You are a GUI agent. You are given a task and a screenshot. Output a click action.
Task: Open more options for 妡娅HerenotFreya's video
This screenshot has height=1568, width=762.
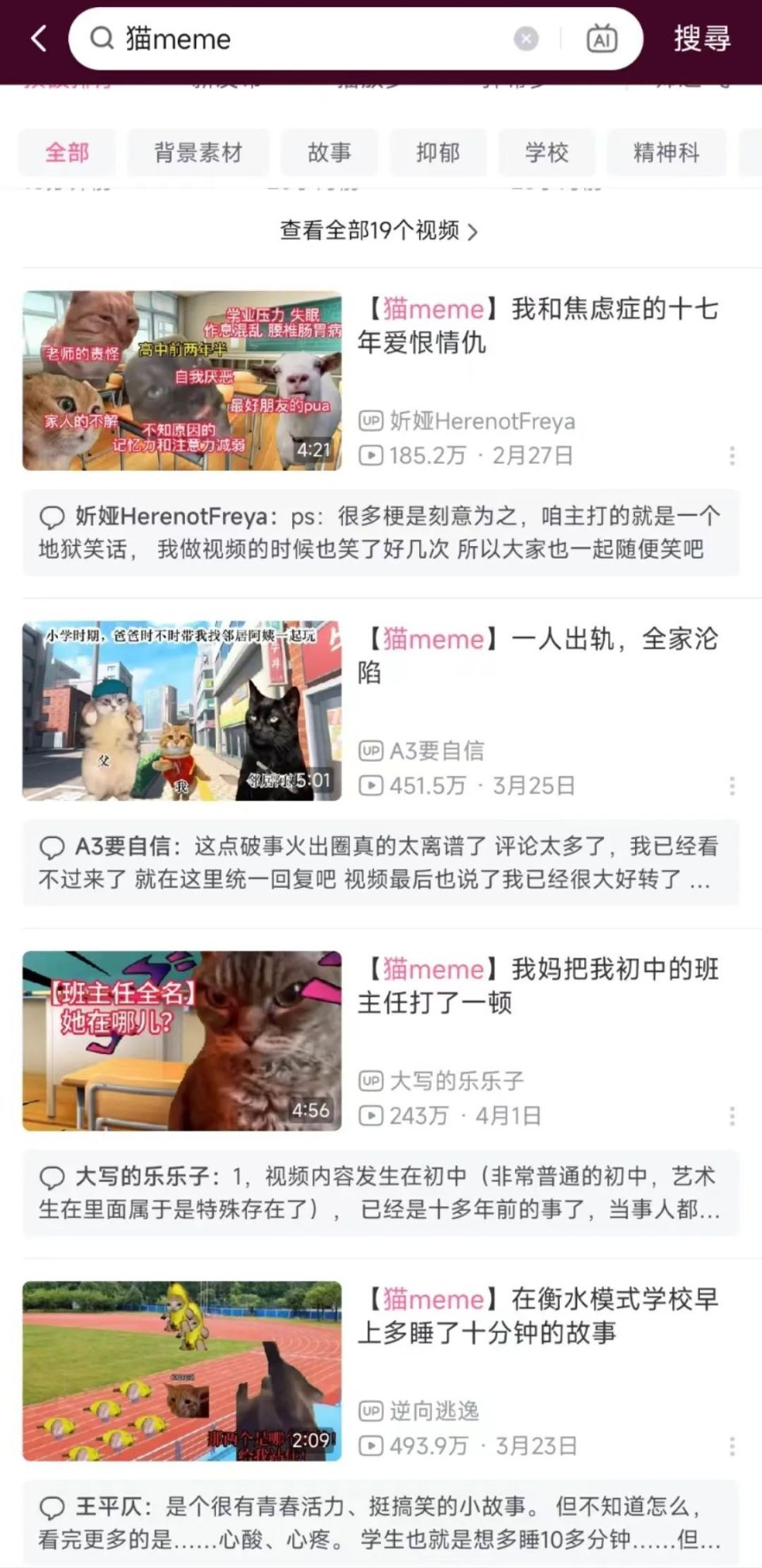tap(732, 455)
